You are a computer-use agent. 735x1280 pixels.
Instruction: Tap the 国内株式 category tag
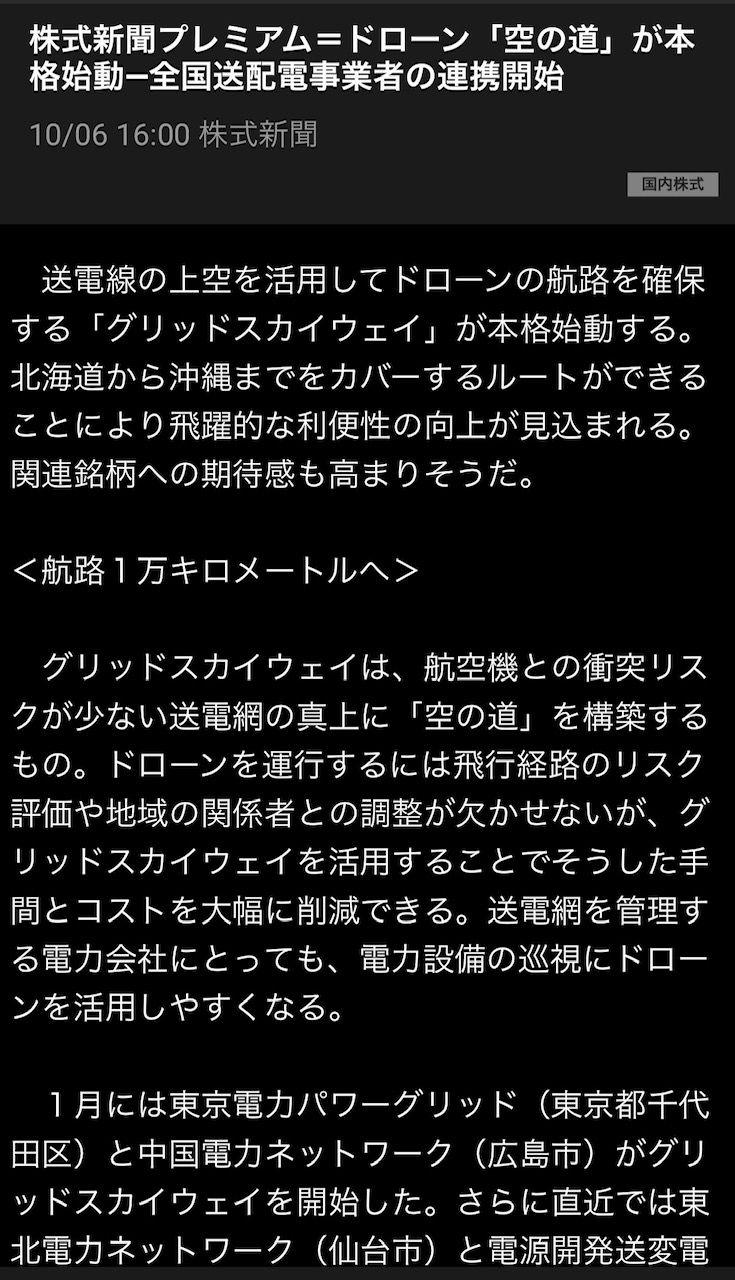pyautogui.click(x=672, y=184)
